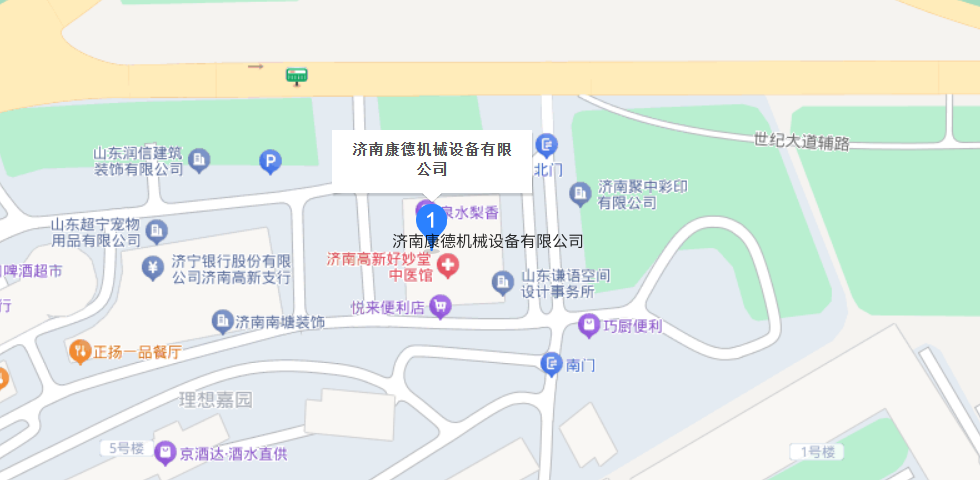Screen dimensions: 980x480
Task: Tap the 济南聚中彩印有限公司 marker
Action: (x=580, y=192)
